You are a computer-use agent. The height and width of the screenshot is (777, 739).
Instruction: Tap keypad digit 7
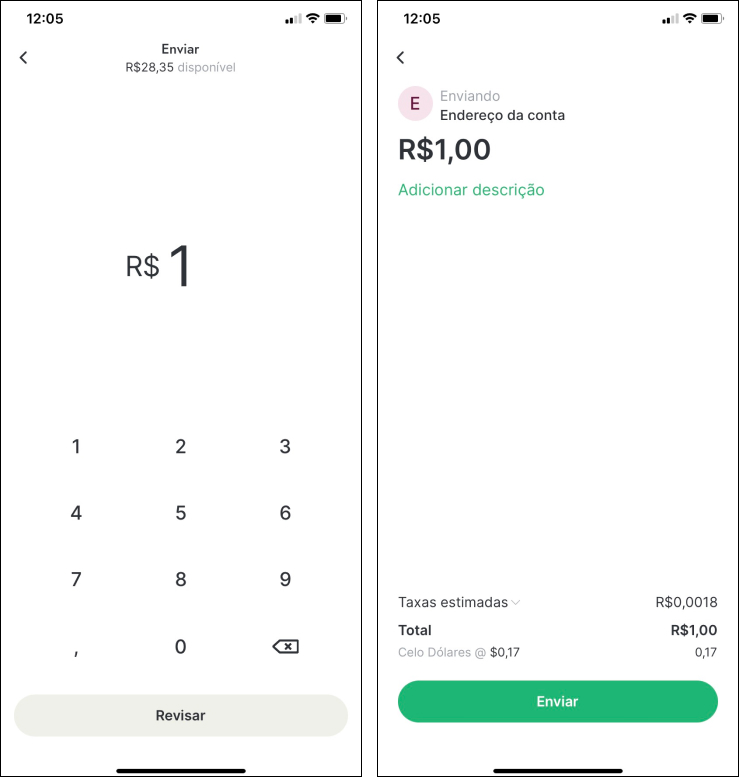(76, 580)
